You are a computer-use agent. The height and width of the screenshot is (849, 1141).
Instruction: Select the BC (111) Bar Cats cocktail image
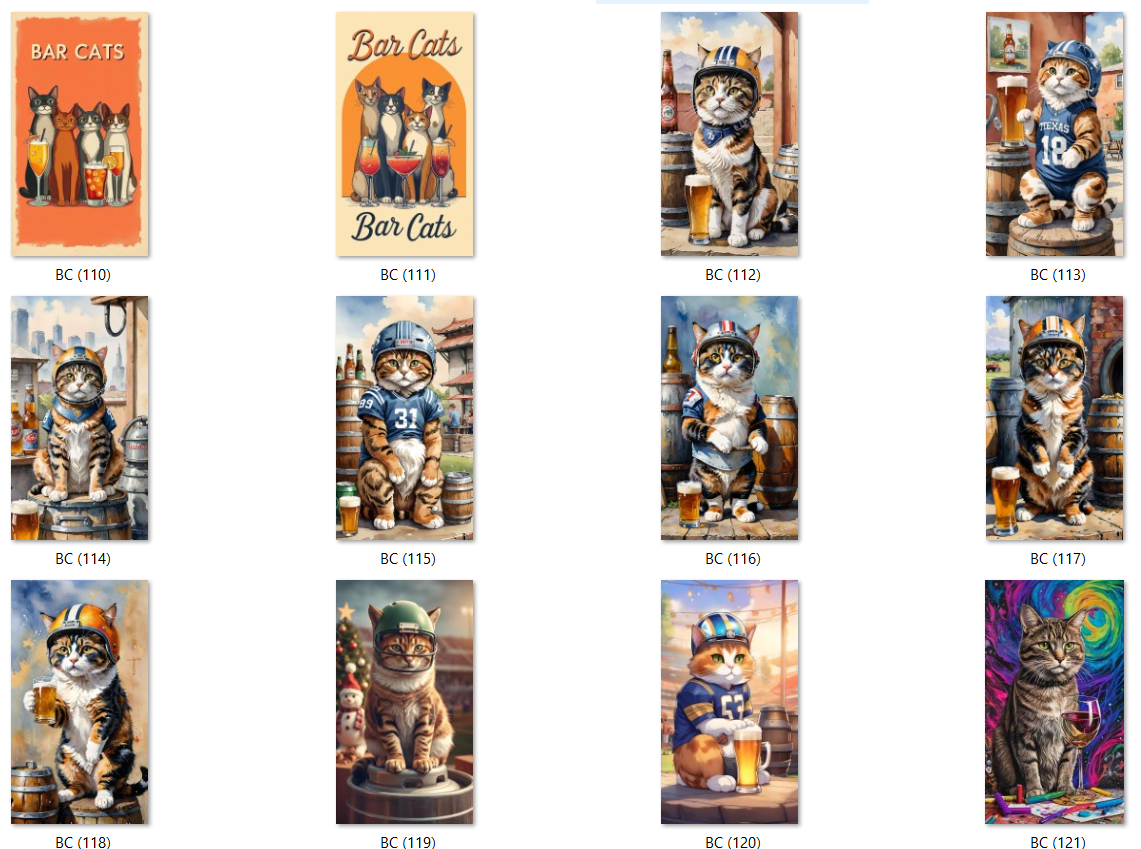pos(405,134)
